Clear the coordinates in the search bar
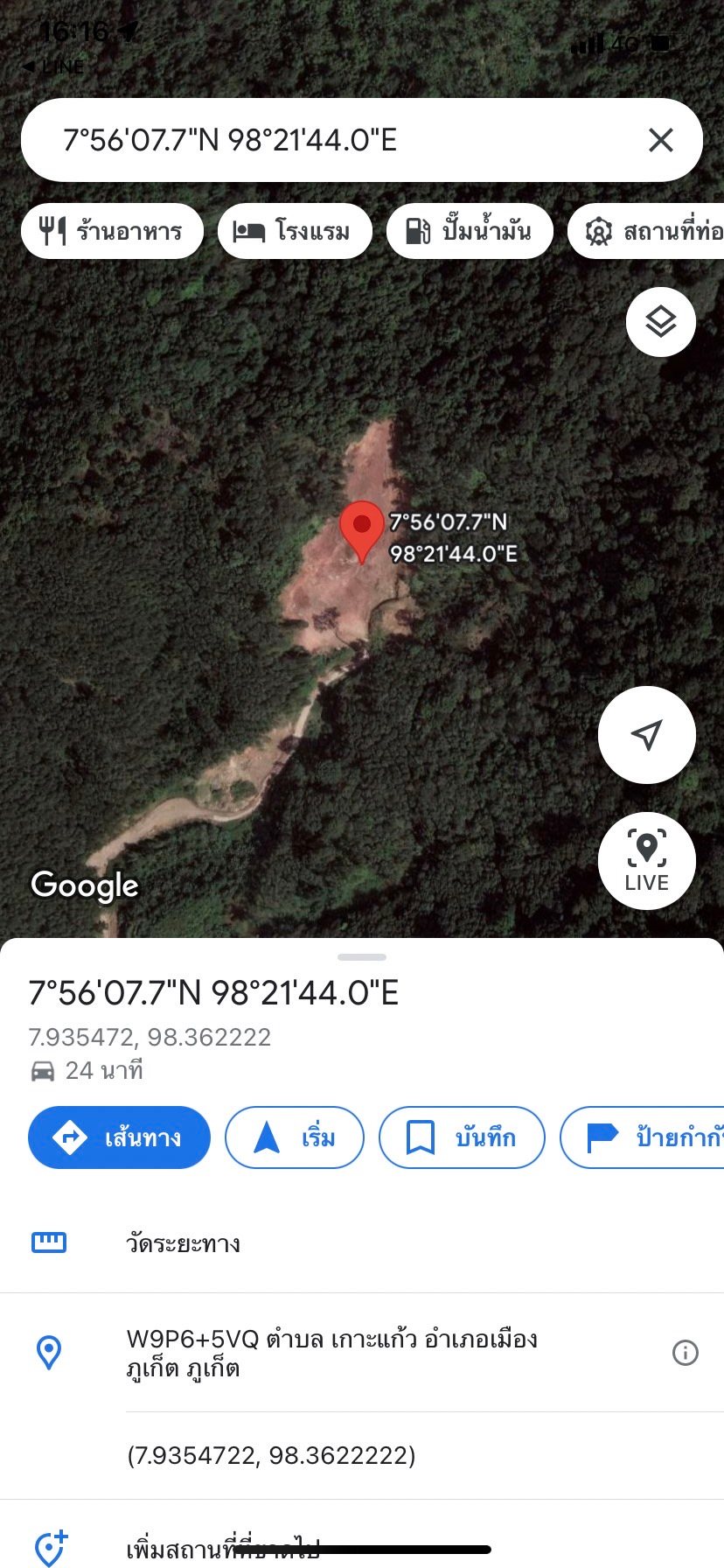Viewport: 724px width, 1568px height. point(661,140)
